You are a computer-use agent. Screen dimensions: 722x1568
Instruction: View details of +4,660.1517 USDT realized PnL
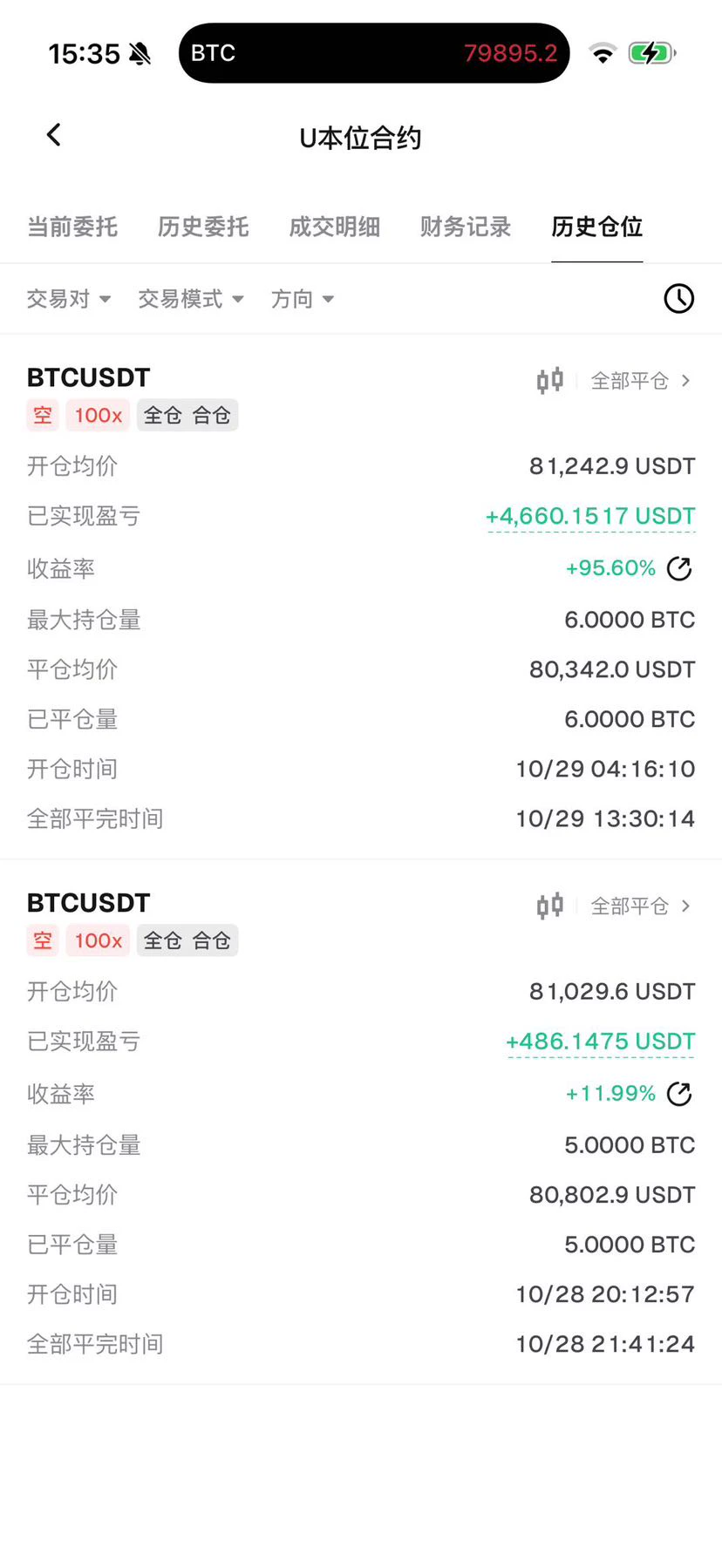pos(590,517)
